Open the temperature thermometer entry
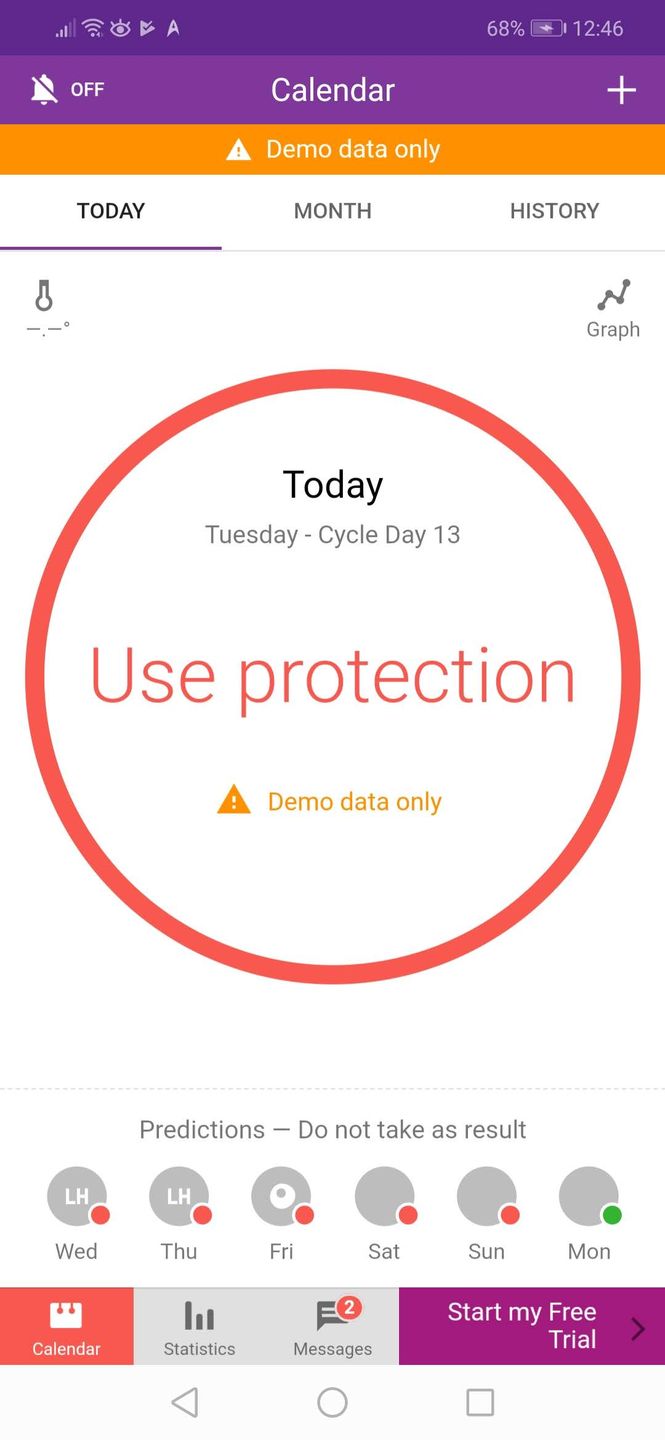 point(46,307)
